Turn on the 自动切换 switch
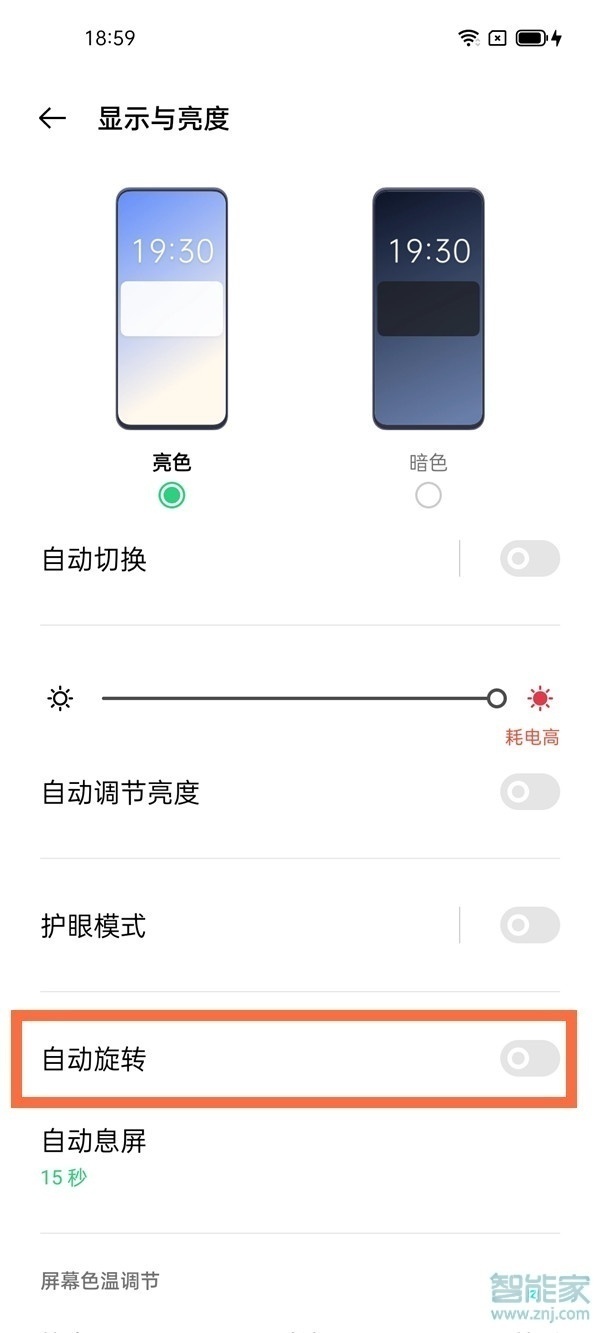600x1333 pixels. pos(529,559)
